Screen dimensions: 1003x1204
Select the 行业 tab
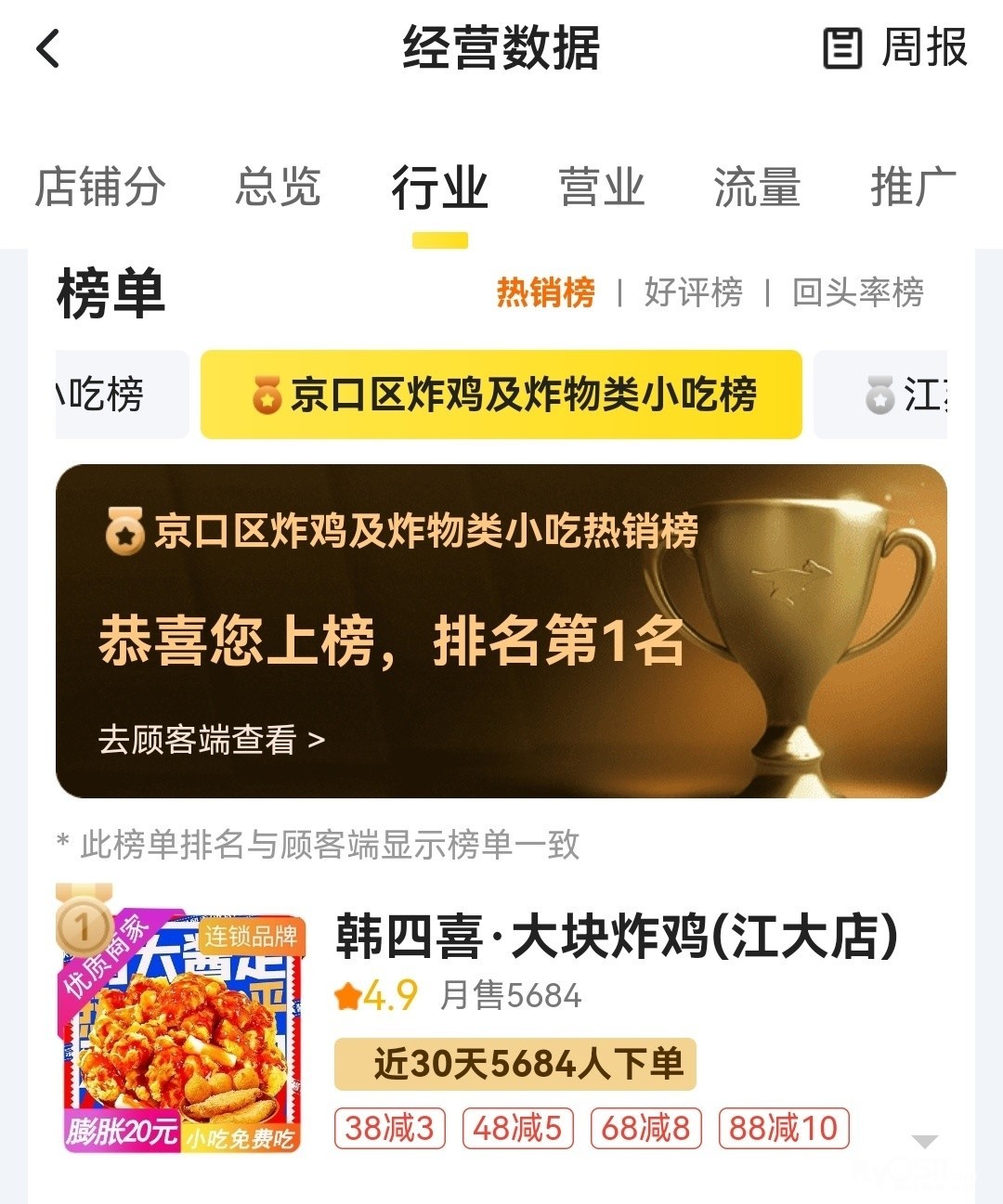(439, 188)
